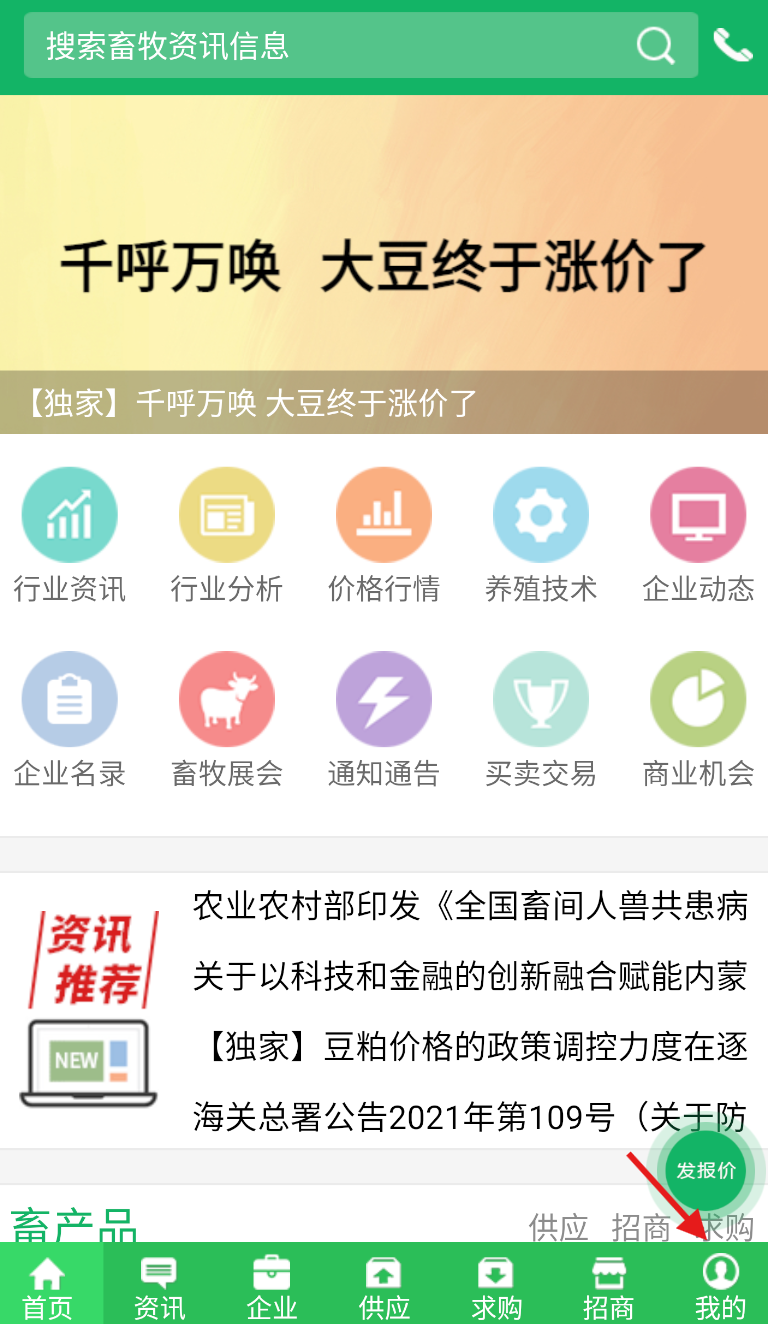Tap the phone call icon
Screen dimensions: 768x1324
tap(732, 45)
